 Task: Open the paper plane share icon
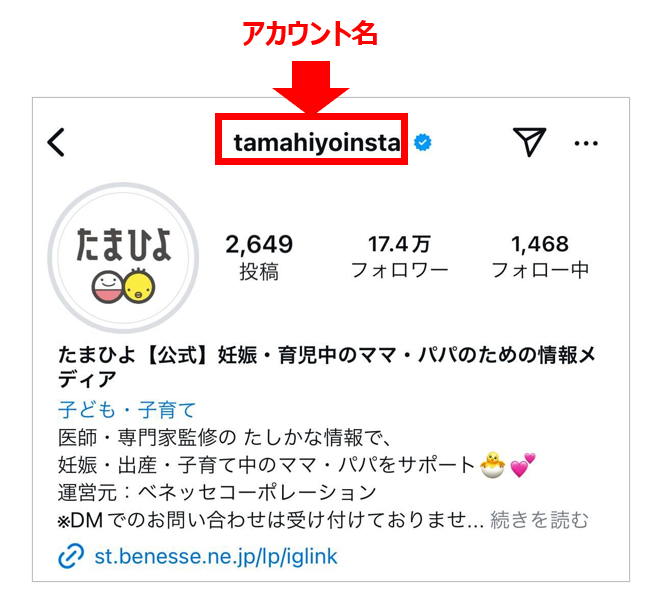(530, 143)
